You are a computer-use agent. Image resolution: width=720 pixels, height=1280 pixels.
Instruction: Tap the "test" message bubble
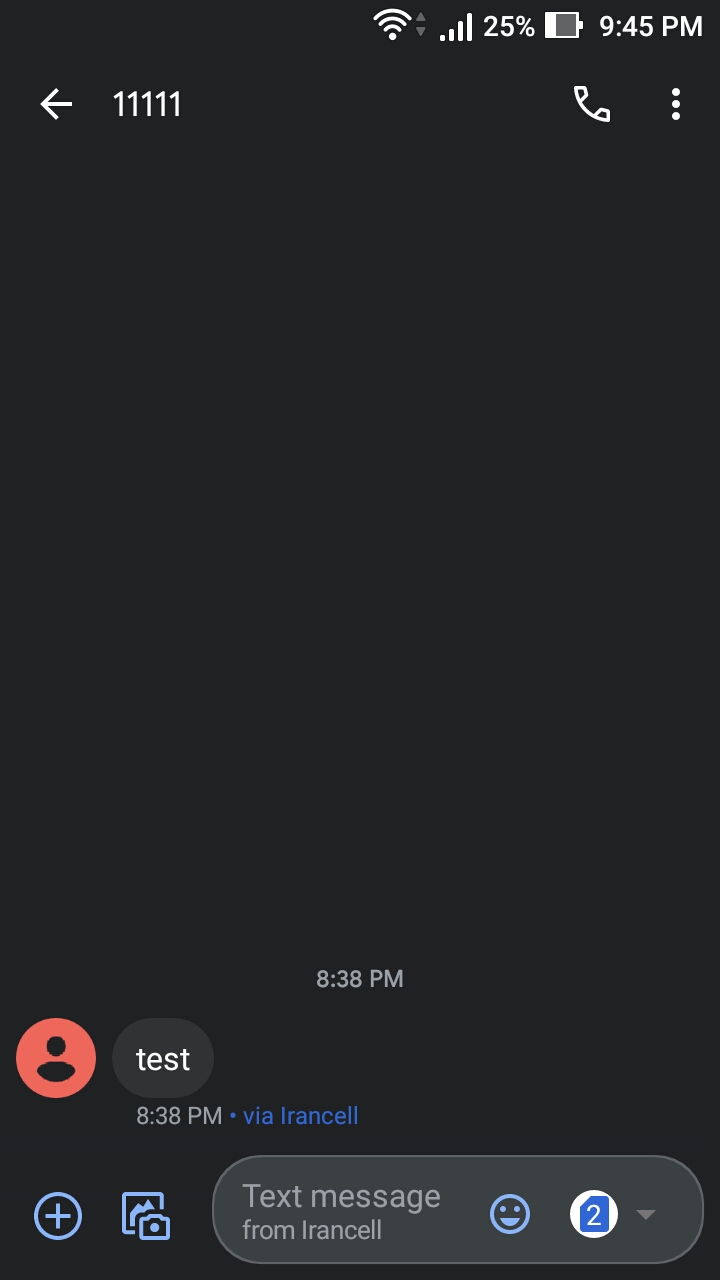(x=163, y=1059)
